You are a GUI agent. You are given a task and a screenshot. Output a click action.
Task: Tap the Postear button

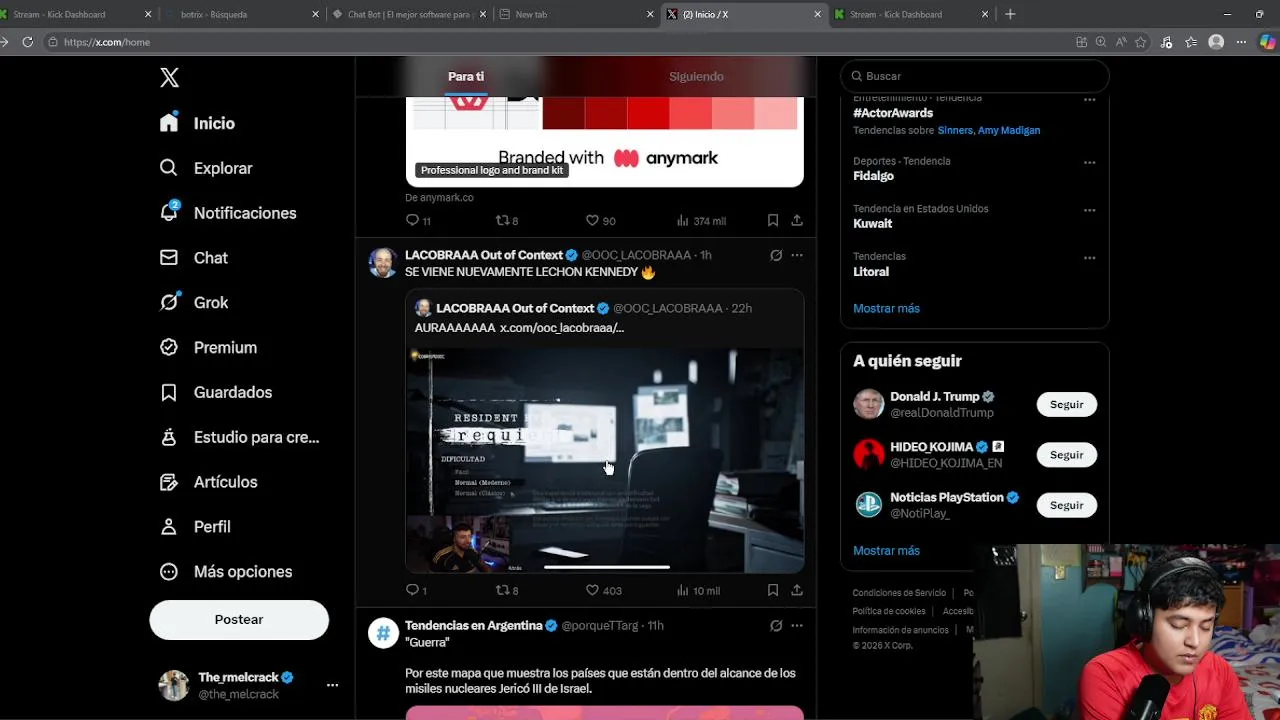point(239,619)
